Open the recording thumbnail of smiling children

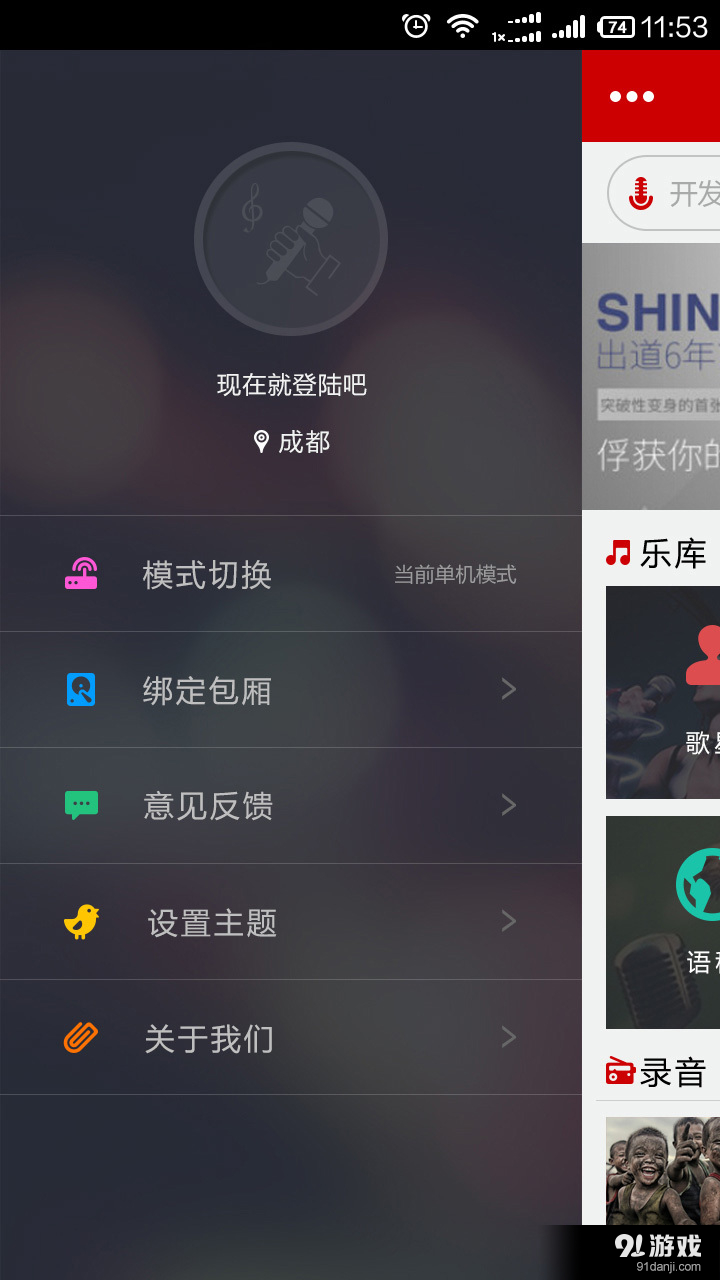664,1170
